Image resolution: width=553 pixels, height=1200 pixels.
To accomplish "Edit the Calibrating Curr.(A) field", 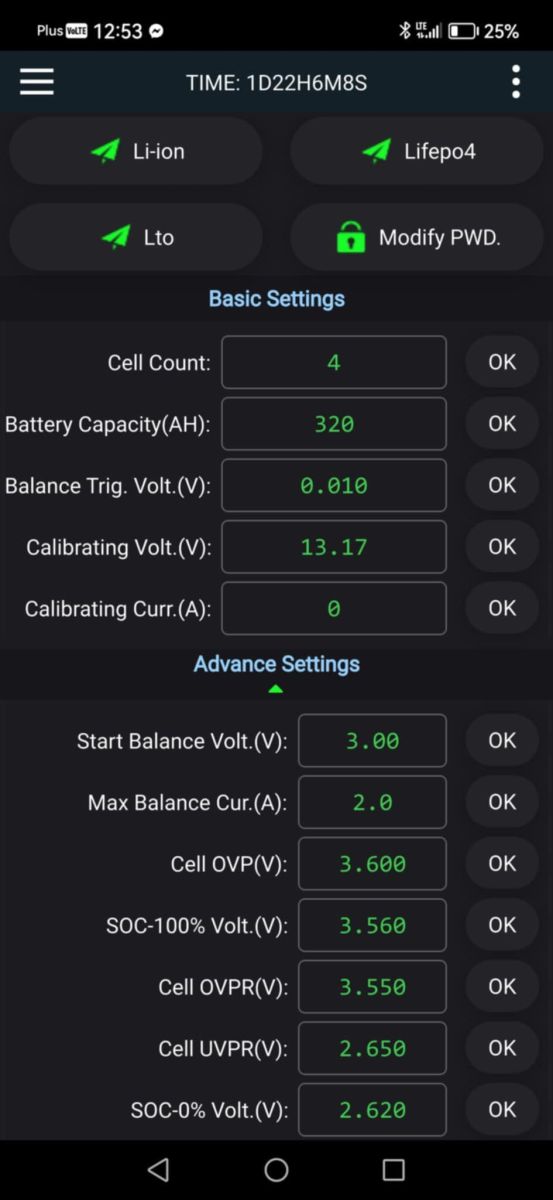I will [x=334, y=608].
